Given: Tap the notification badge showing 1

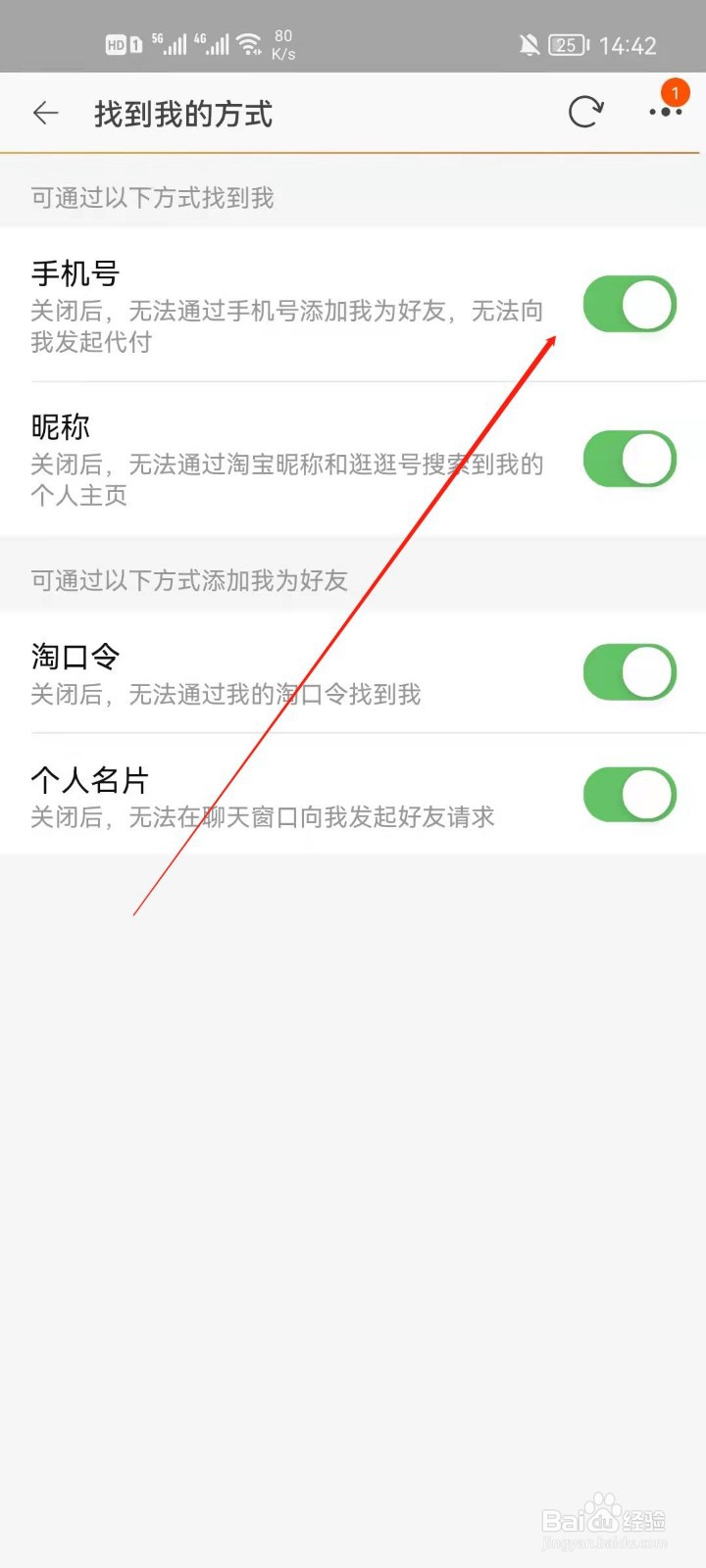Looking at the screenshot, I should (674, 93).
